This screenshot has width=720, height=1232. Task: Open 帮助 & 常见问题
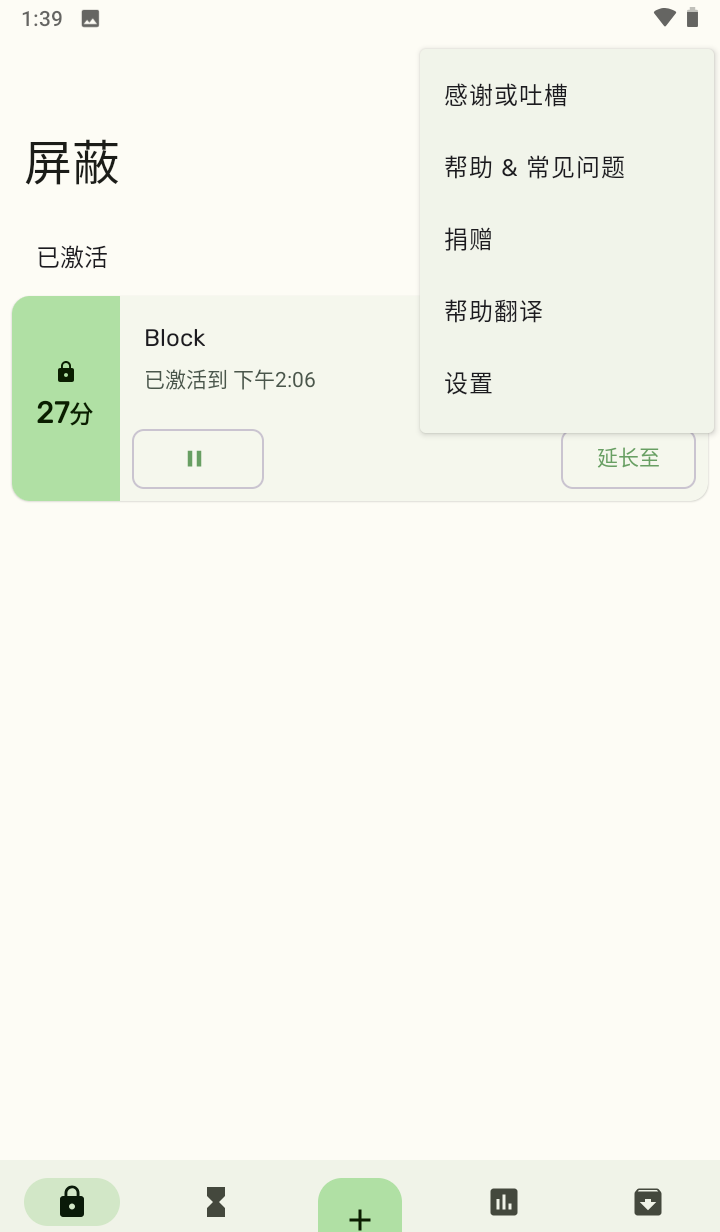535,167
